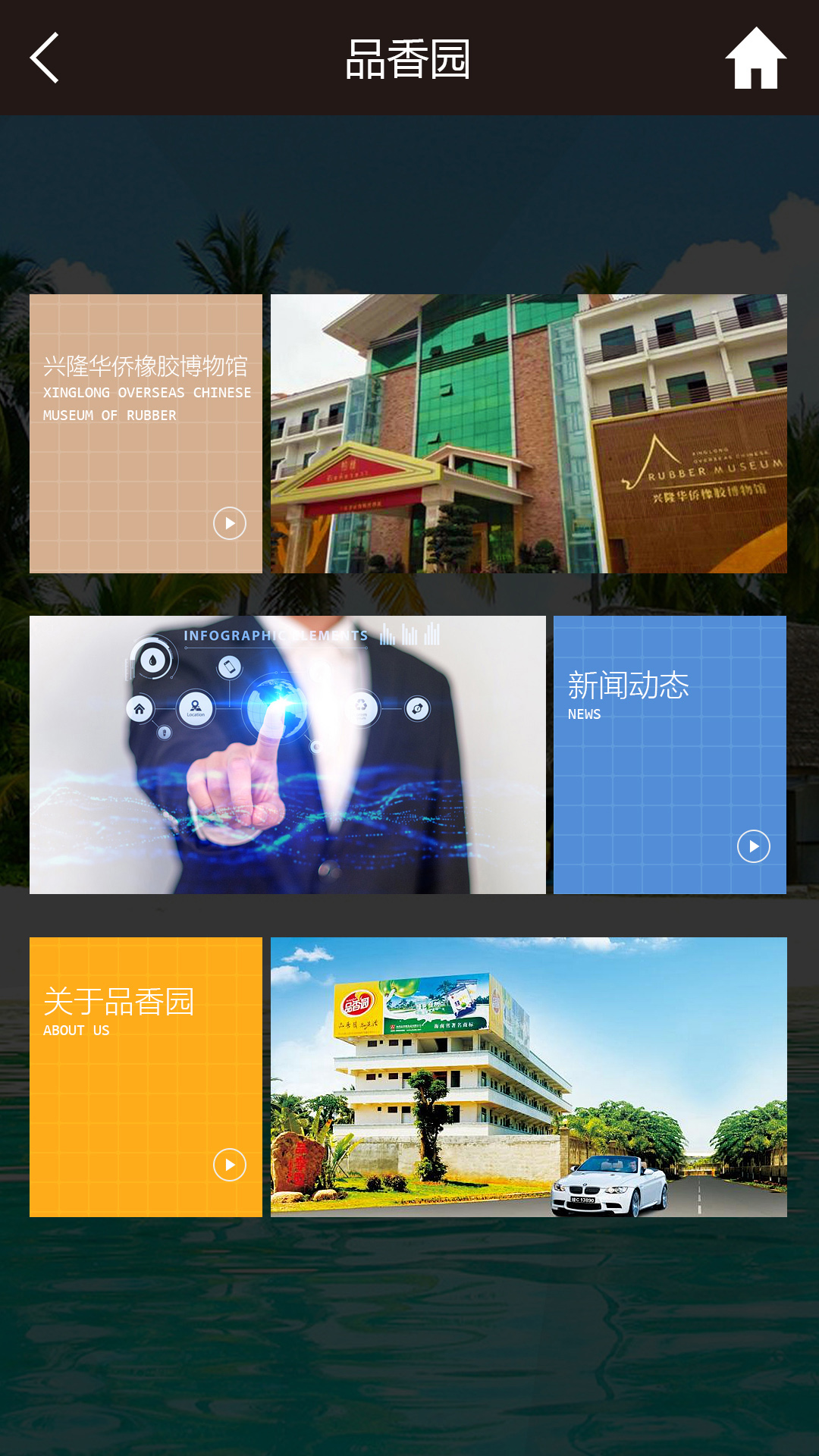
Task: Tap the rubber museum building photo
Action: click(529, 433)
